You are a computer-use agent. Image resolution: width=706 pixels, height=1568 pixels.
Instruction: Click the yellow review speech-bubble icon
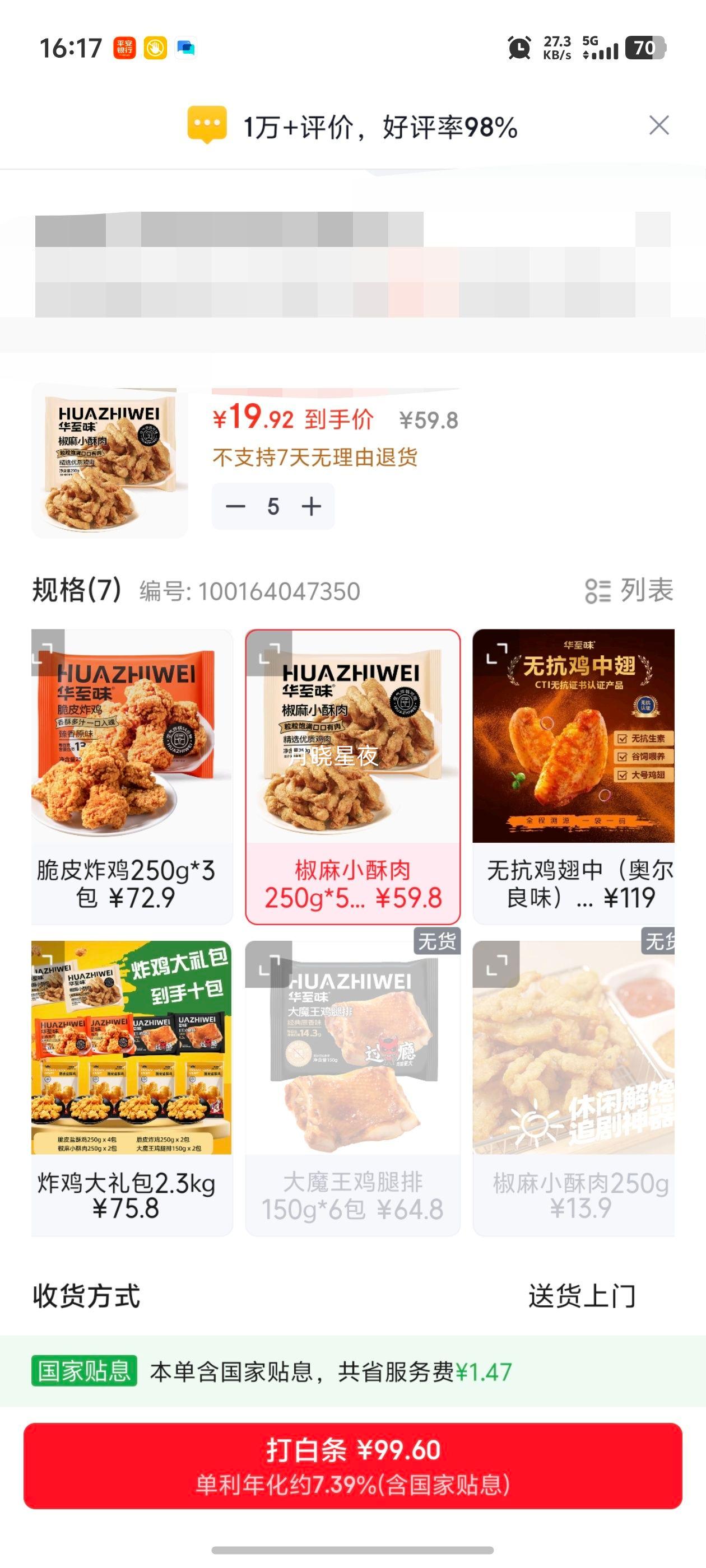[x=205, y=126]
